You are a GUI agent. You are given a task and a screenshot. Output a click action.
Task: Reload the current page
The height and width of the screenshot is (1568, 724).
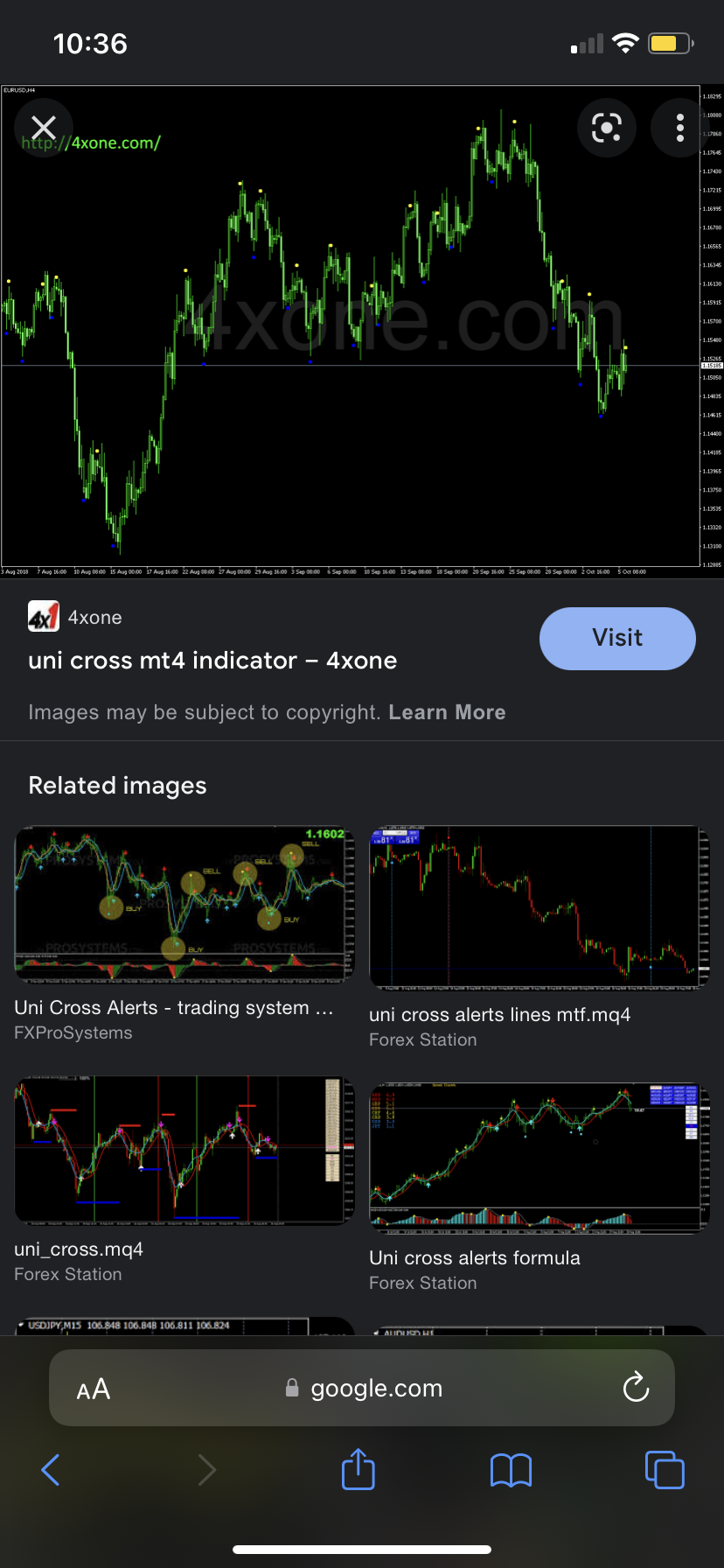[636, 1388]
